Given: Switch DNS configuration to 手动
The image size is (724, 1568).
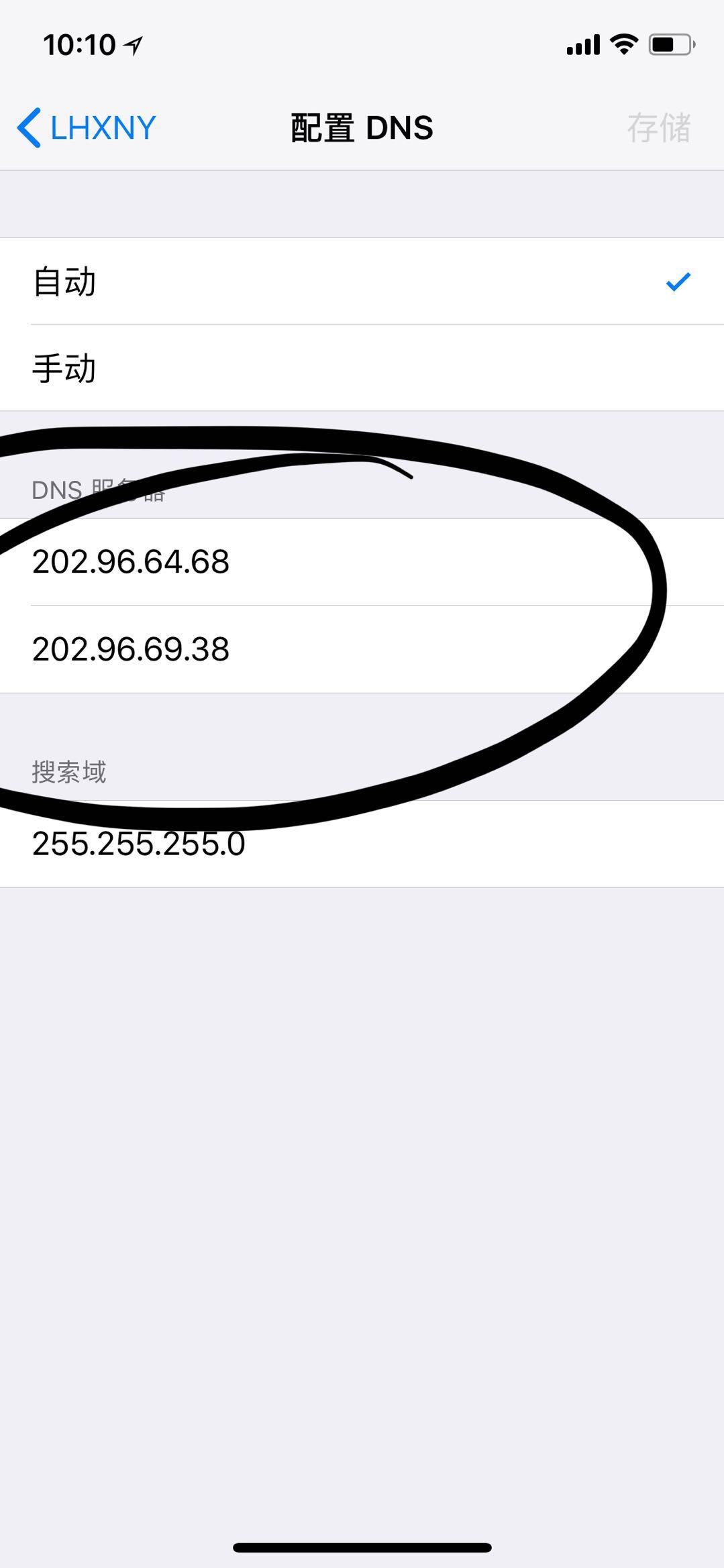Looking at the screenshot, I should pos(362,368).
